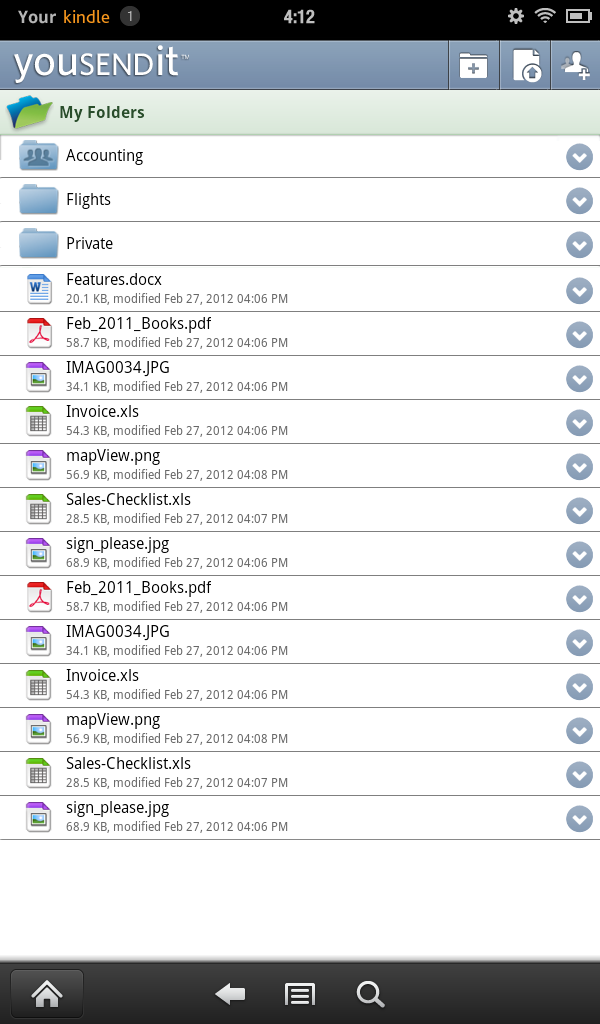Go to the Kindle home screen
This screenshot has height=1024, width=600.
[47, 994]
